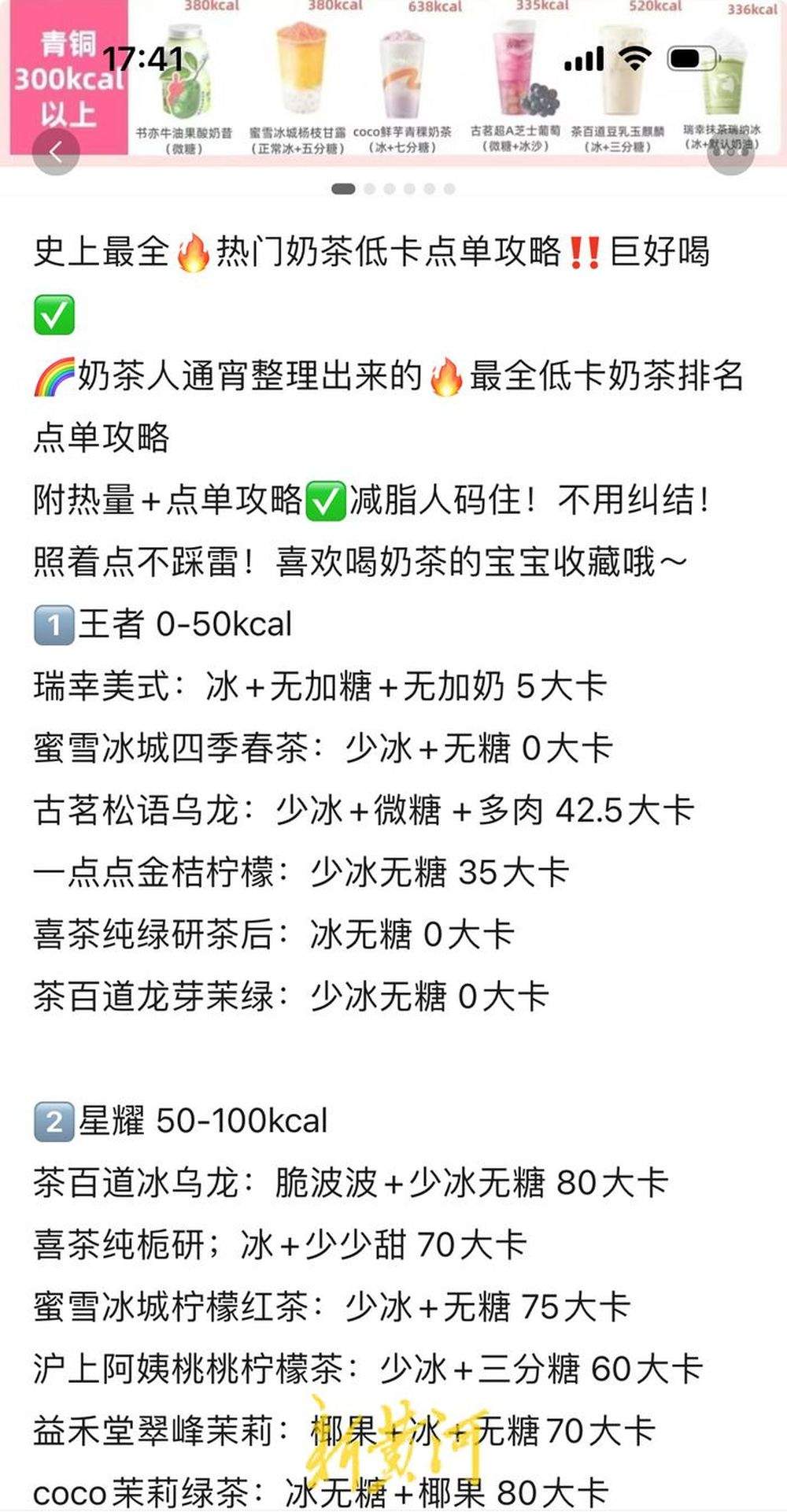Click the cellular signal bars icon
This screenshot has width=787, height=1512.
click(x=586, y=58)
